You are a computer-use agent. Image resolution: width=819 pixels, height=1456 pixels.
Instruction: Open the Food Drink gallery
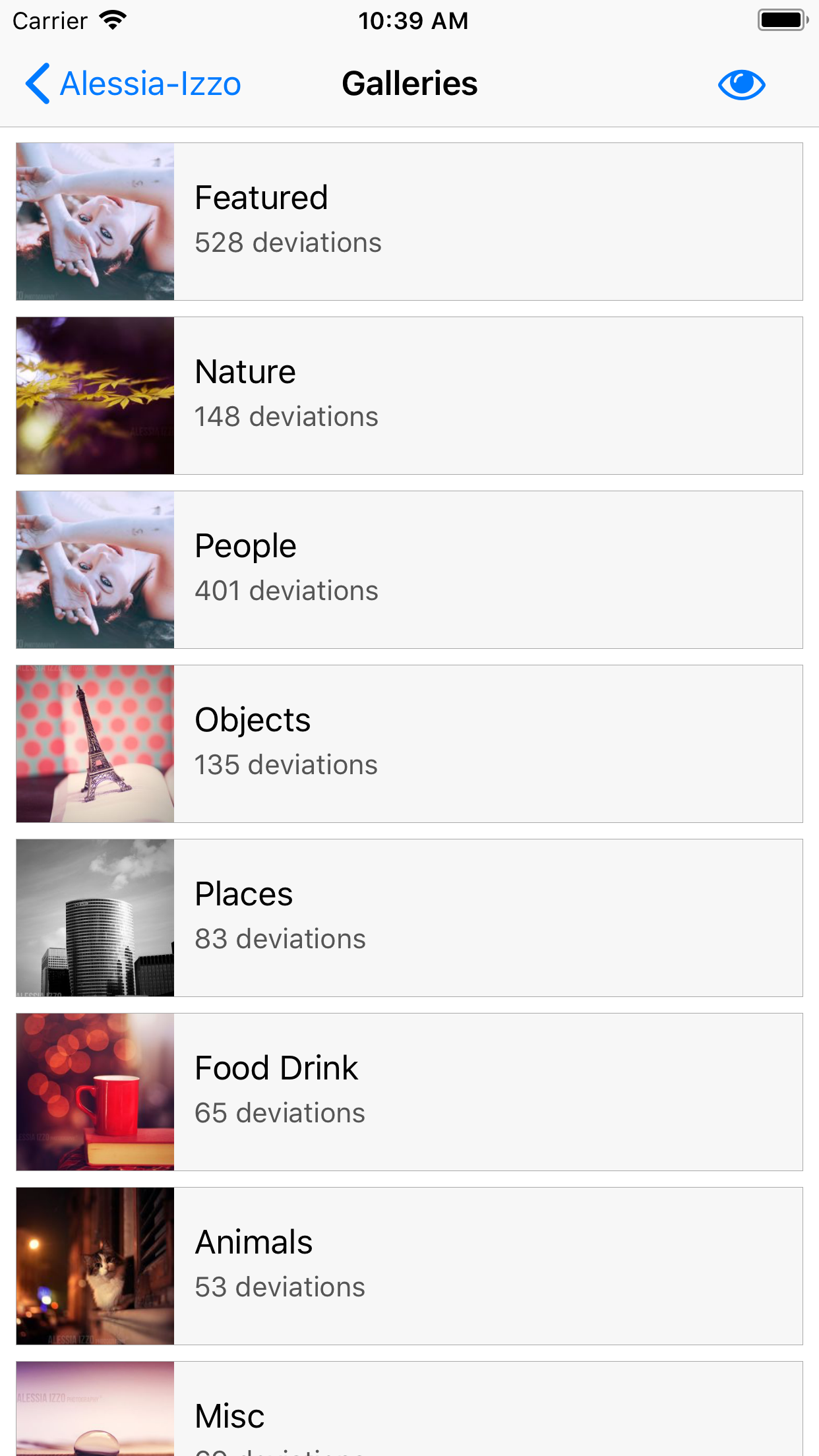click(409, 1092)
